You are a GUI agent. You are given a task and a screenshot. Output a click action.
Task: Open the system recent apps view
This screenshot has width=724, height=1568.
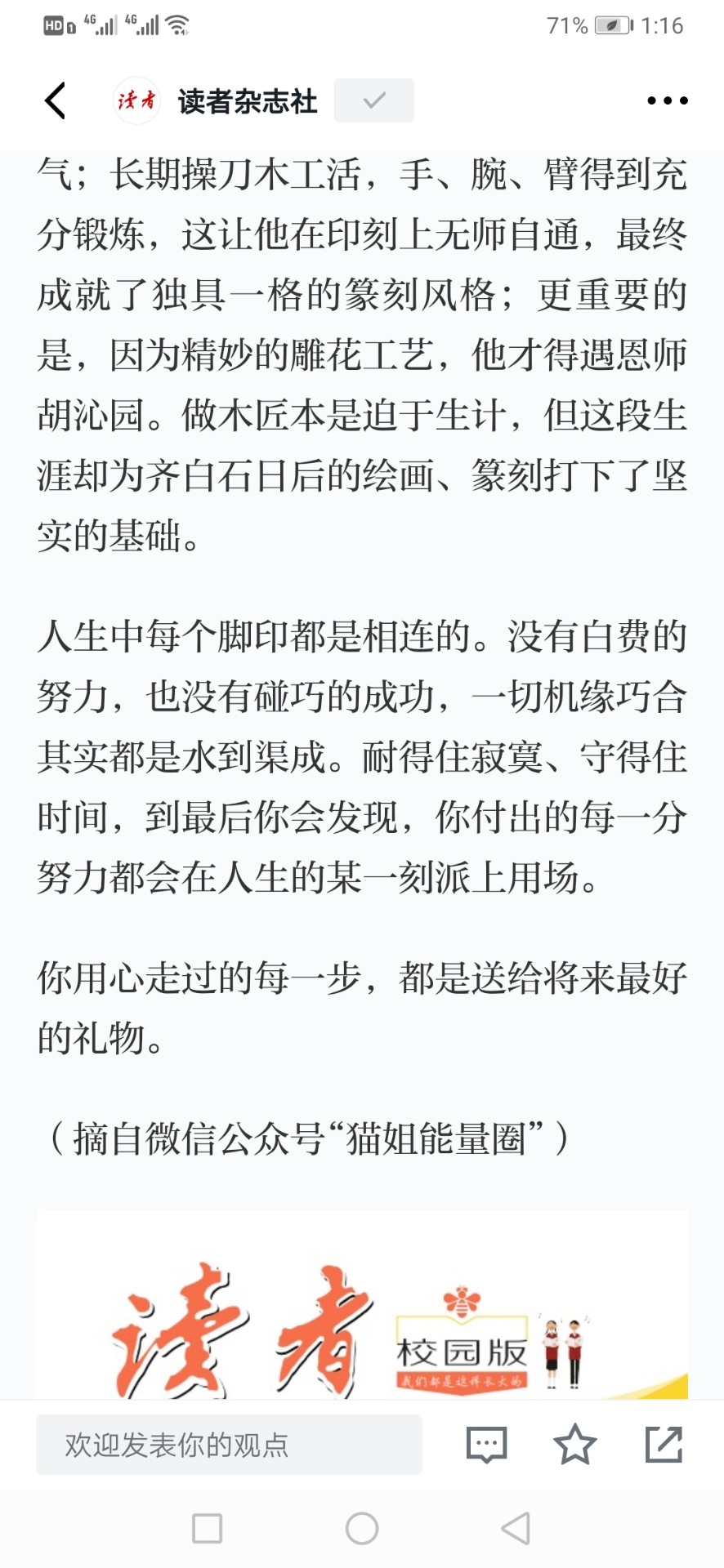coord(207,1528)
